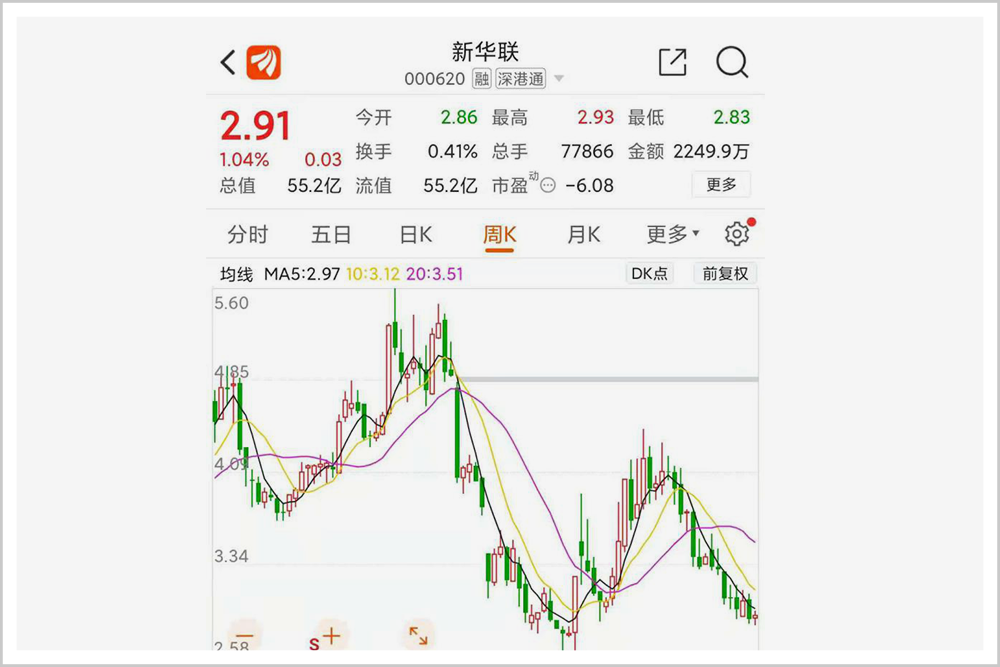Tap the 更多 button for more quote data
Image resolution: width=1000 pixels, height=667 pixels.
pos(721,184)
